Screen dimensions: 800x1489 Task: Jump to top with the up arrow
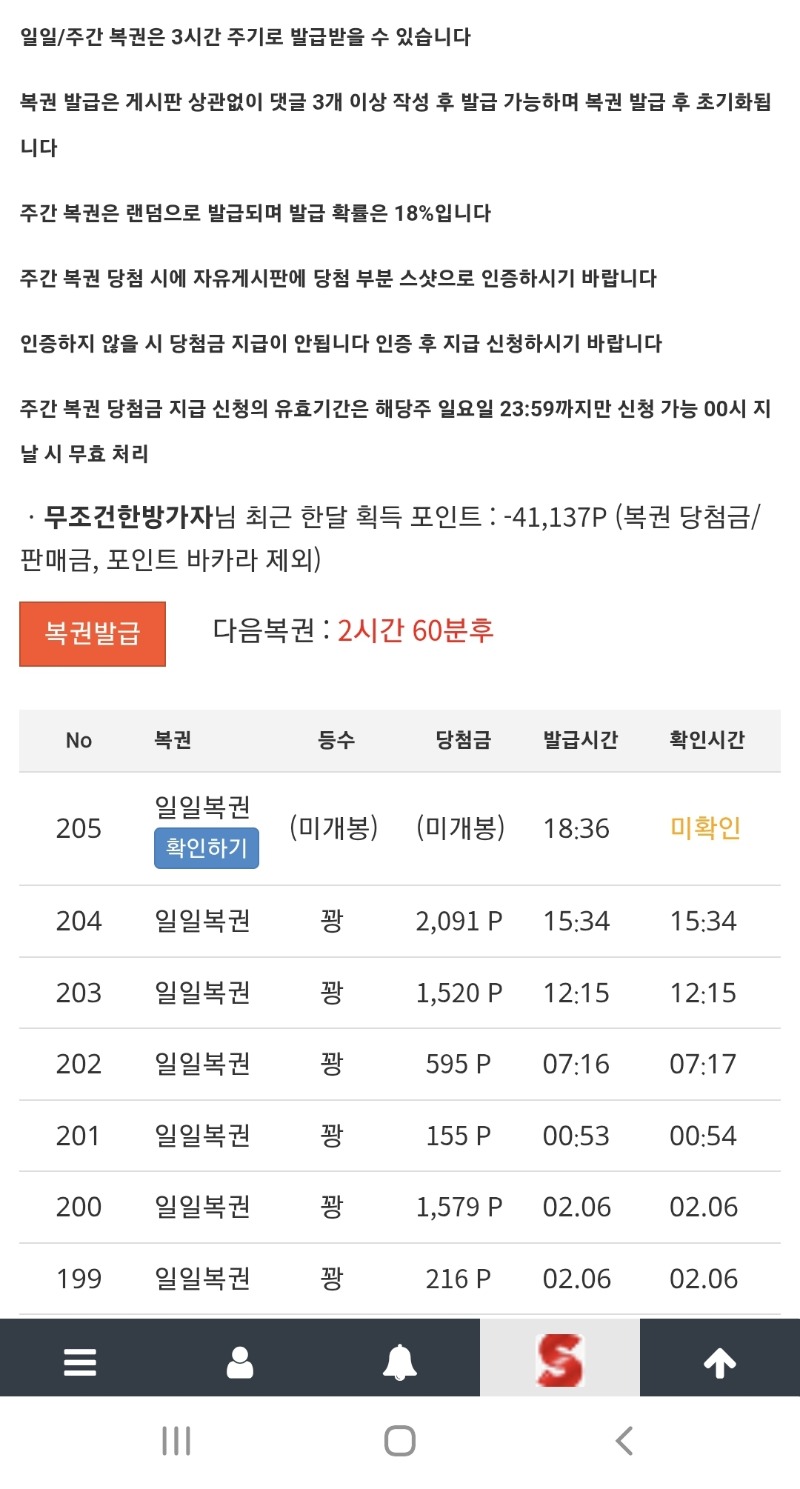click(x=720, y=1362)
